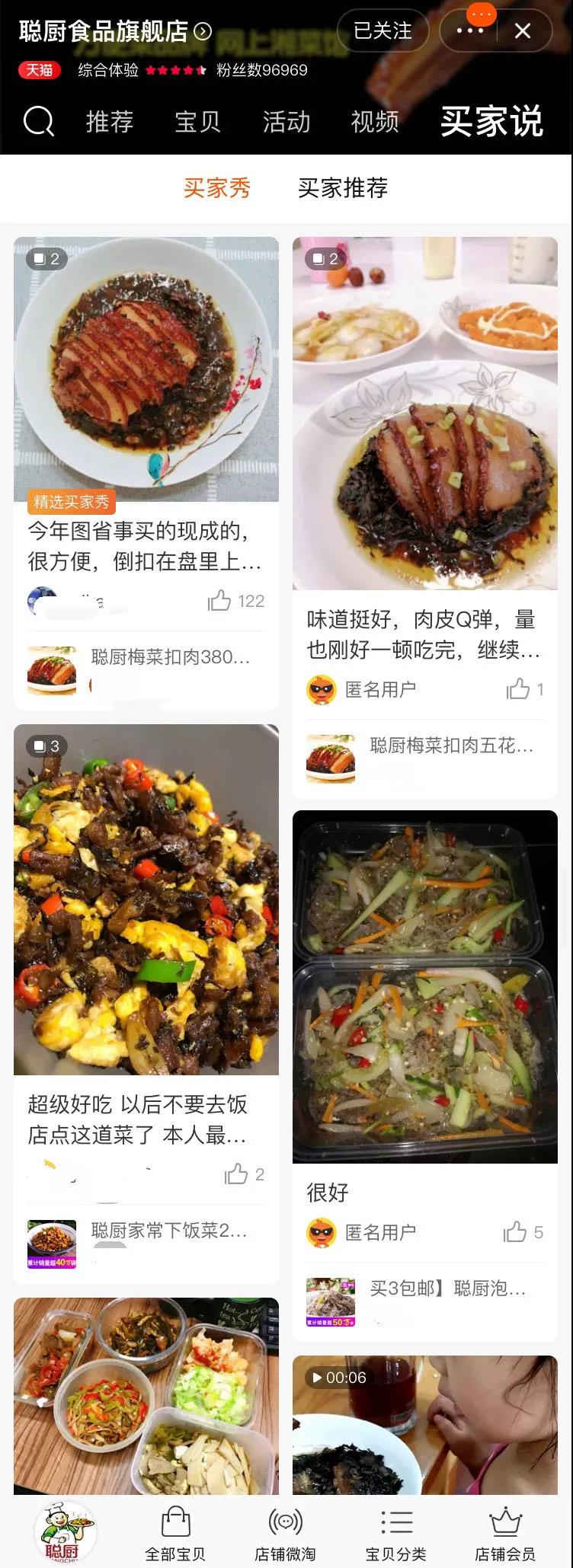Screen dimensions: 573x1568
Task: Switch to the 活动 tab
Action: [x=285, y=122]
